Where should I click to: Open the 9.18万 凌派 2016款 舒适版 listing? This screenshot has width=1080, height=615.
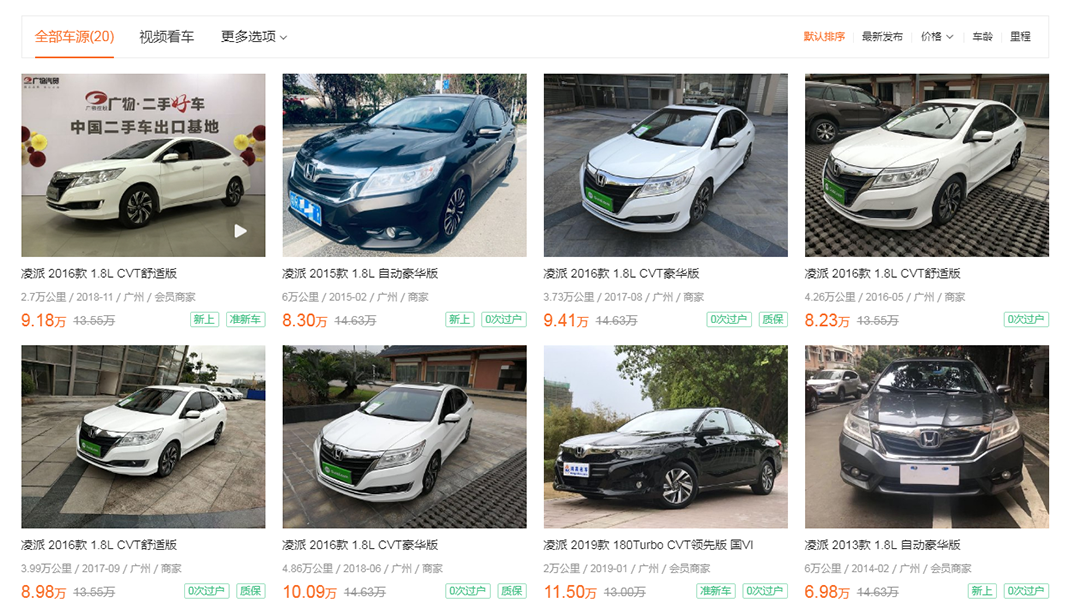coord(143,166)
